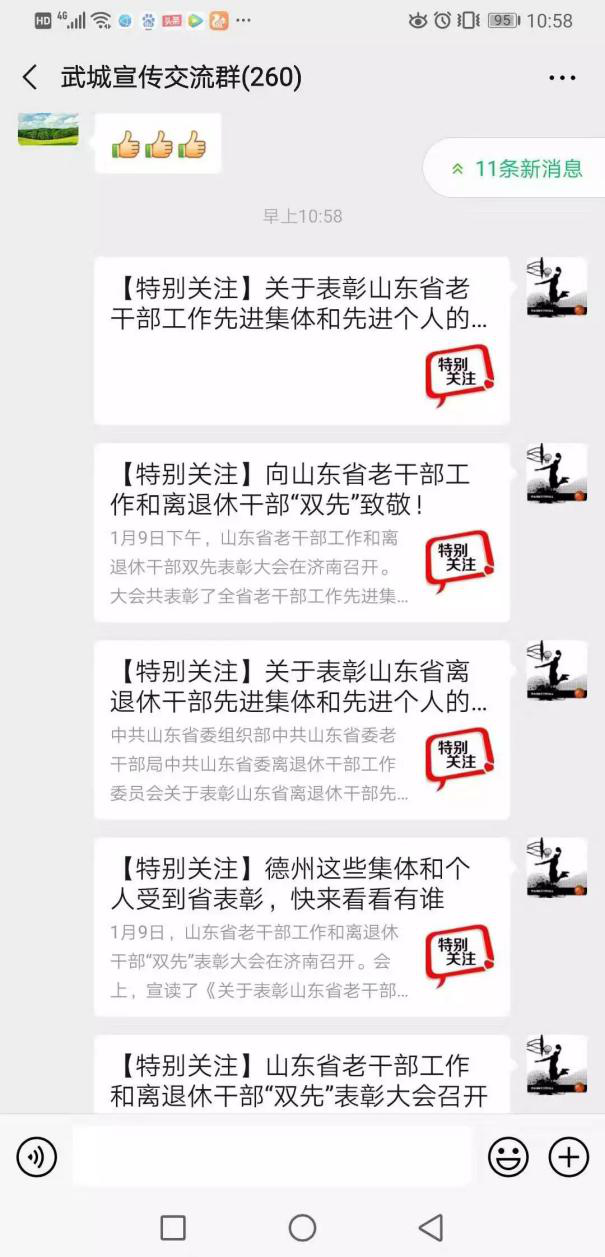This screenshot has height=1257, width=605.
Task: Go back from the group chat
Action: pos(30,77)
